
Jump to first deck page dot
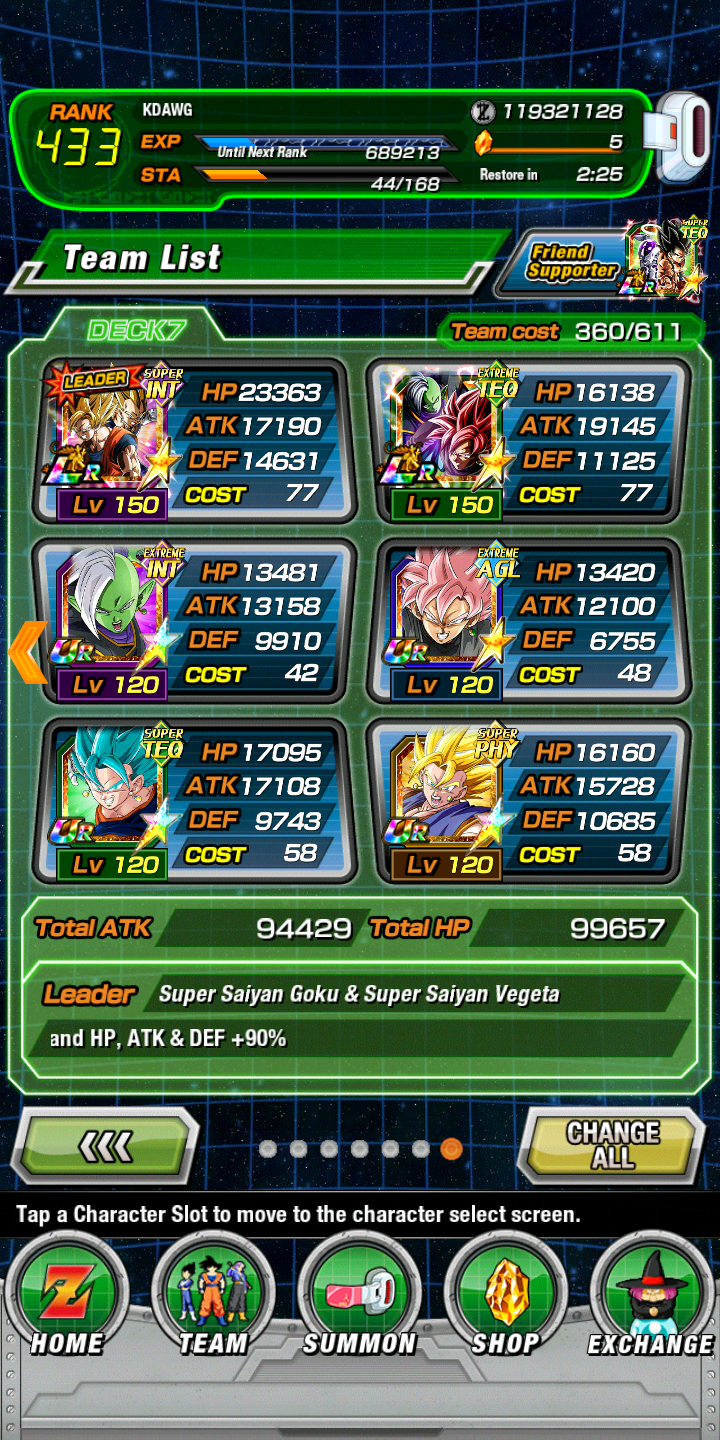coord(267,1148)
